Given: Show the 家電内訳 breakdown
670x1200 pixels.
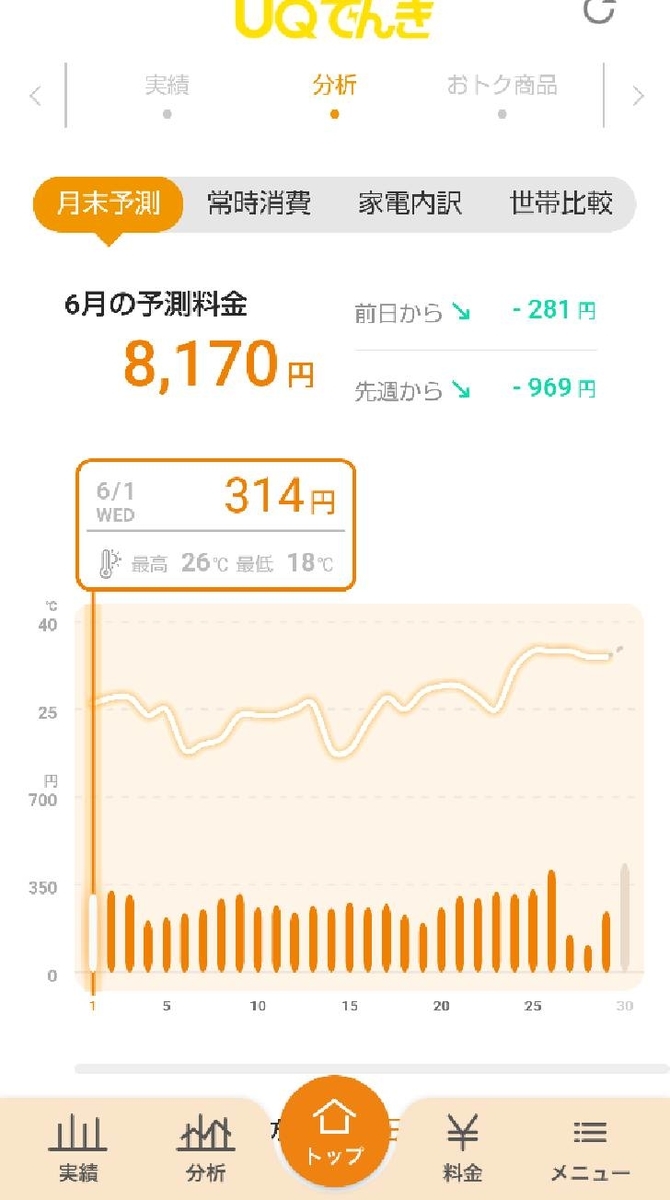Looking at the screenshot, I should click(410, 204).
